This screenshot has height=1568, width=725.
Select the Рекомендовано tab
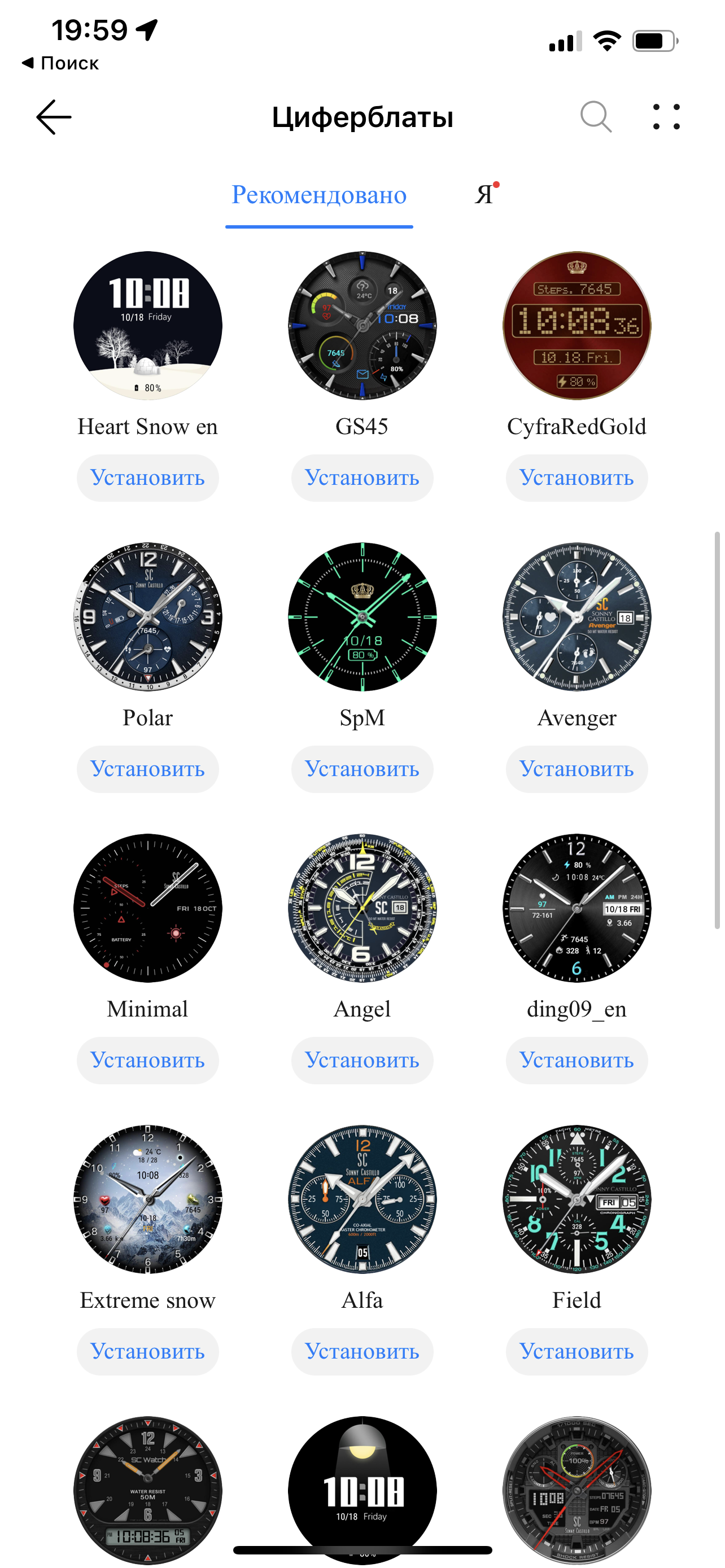319,195
